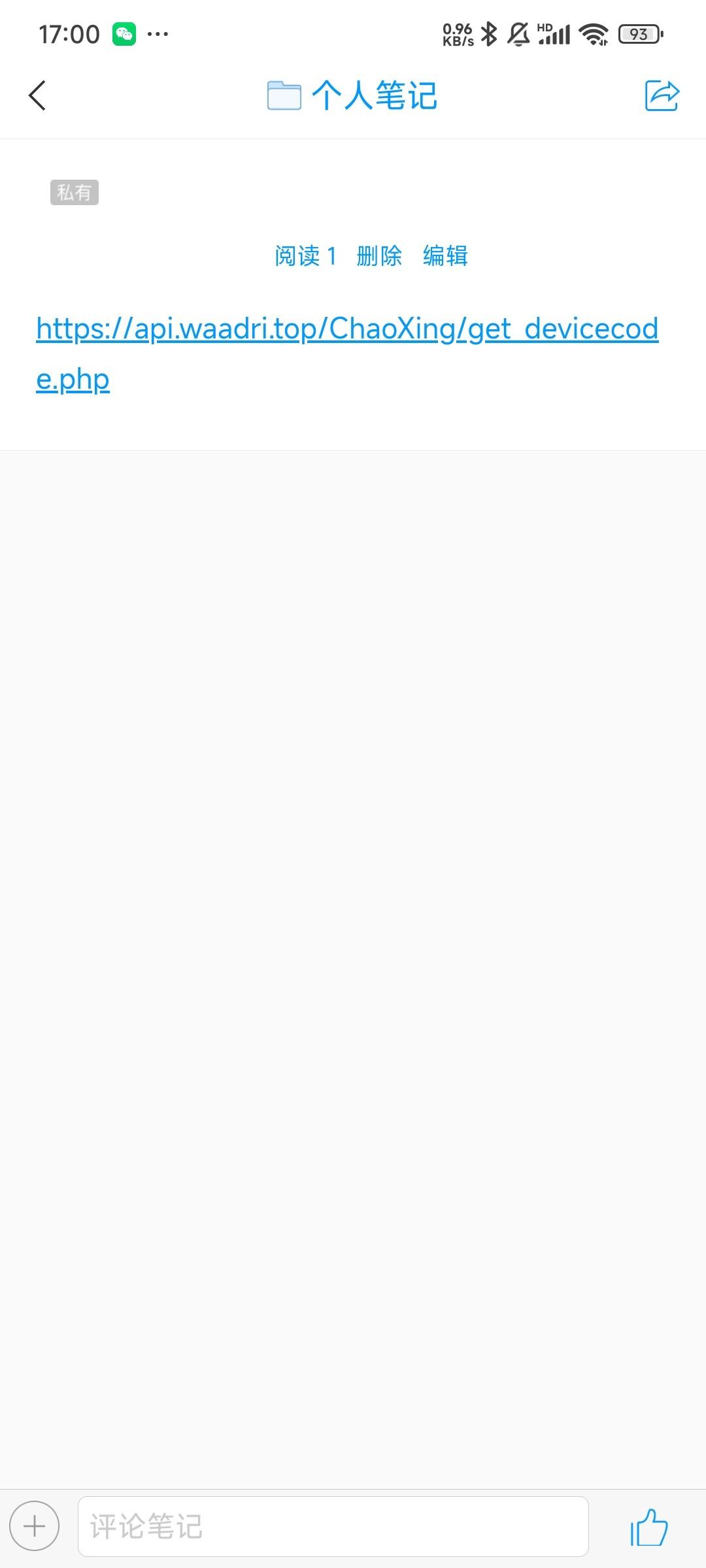Screen dimensions: 706x1568
Task: Delete this note with 删除
Action: click(x=379, y=256)
